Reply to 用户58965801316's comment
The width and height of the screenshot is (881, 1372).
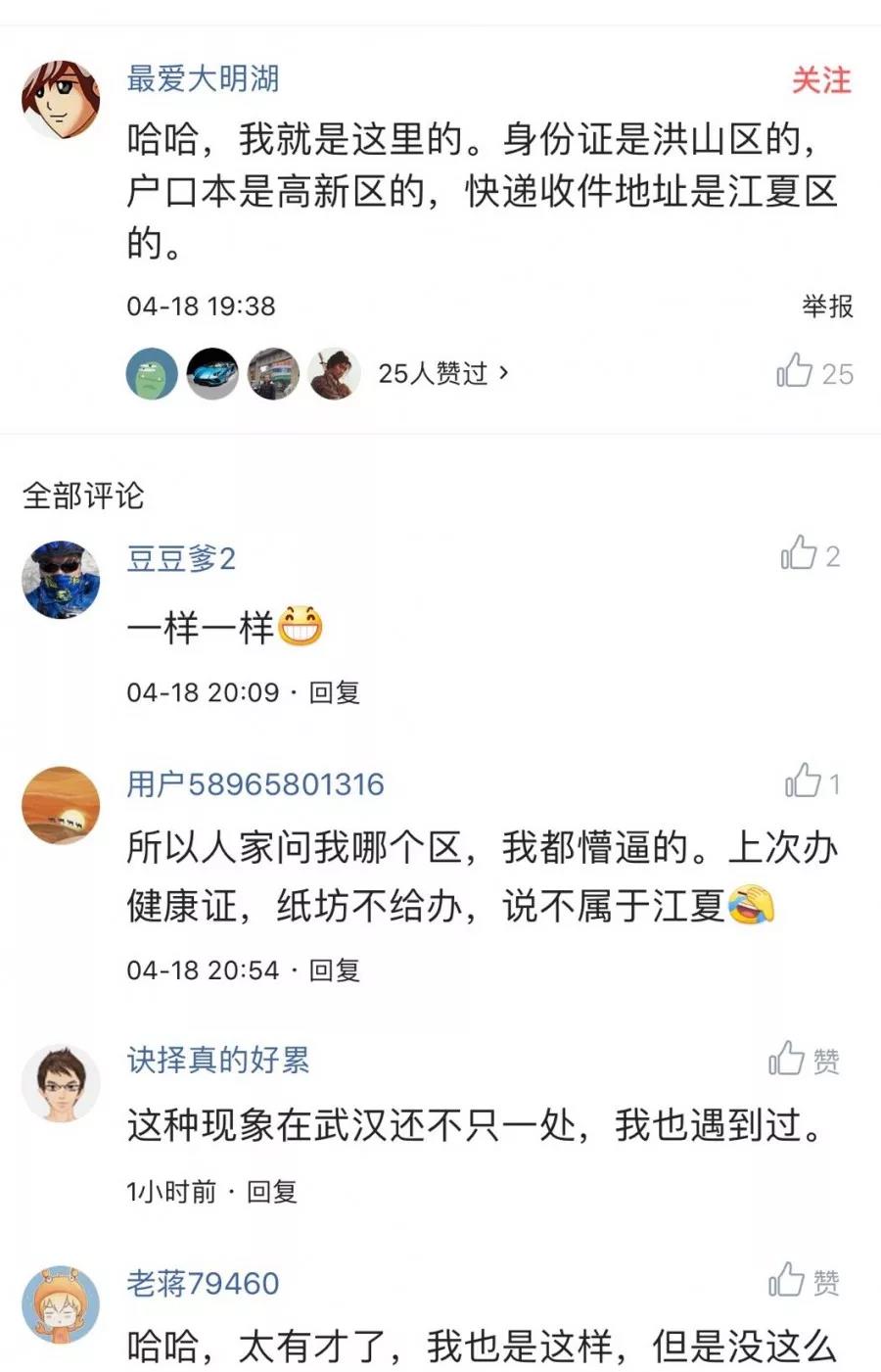tap(335, 970)
